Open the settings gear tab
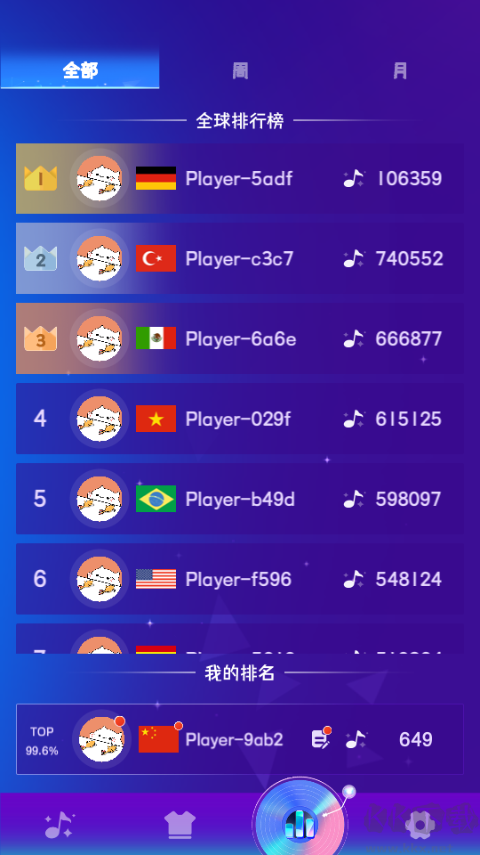This screenshot has height=855, width=480. point(420,825)
